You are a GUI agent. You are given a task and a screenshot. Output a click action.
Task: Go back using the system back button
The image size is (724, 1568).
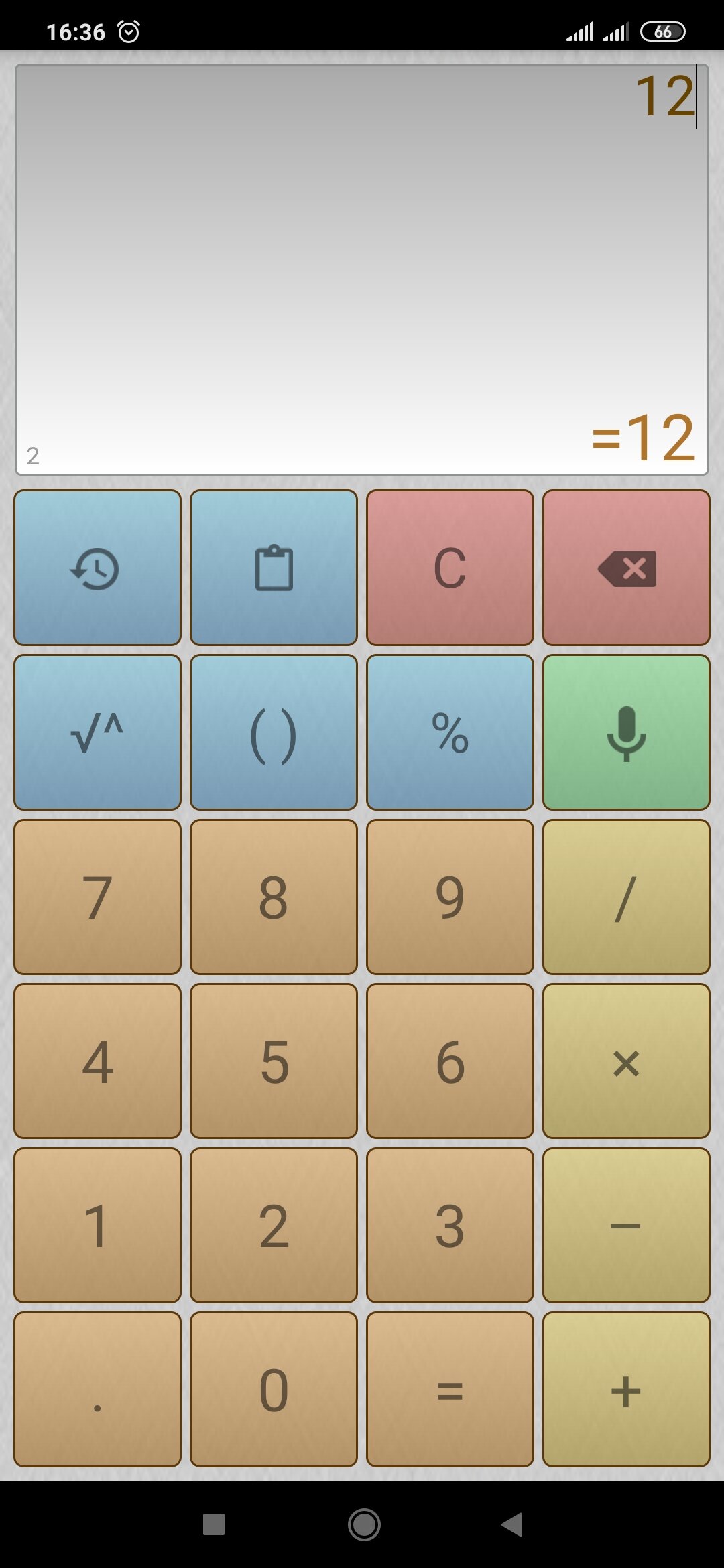click(x=512, y=1524)
